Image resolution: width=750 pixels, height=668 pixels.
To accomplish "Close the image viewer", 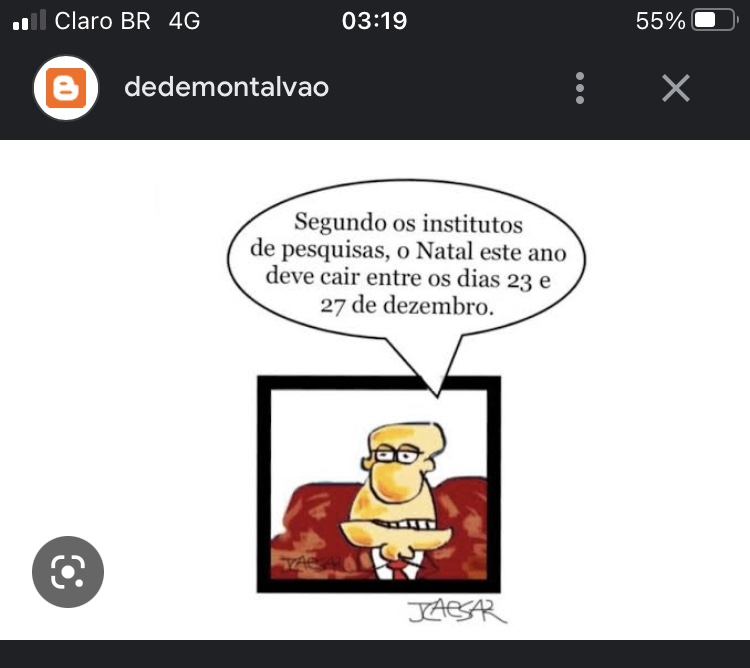I will coord(676,88).
